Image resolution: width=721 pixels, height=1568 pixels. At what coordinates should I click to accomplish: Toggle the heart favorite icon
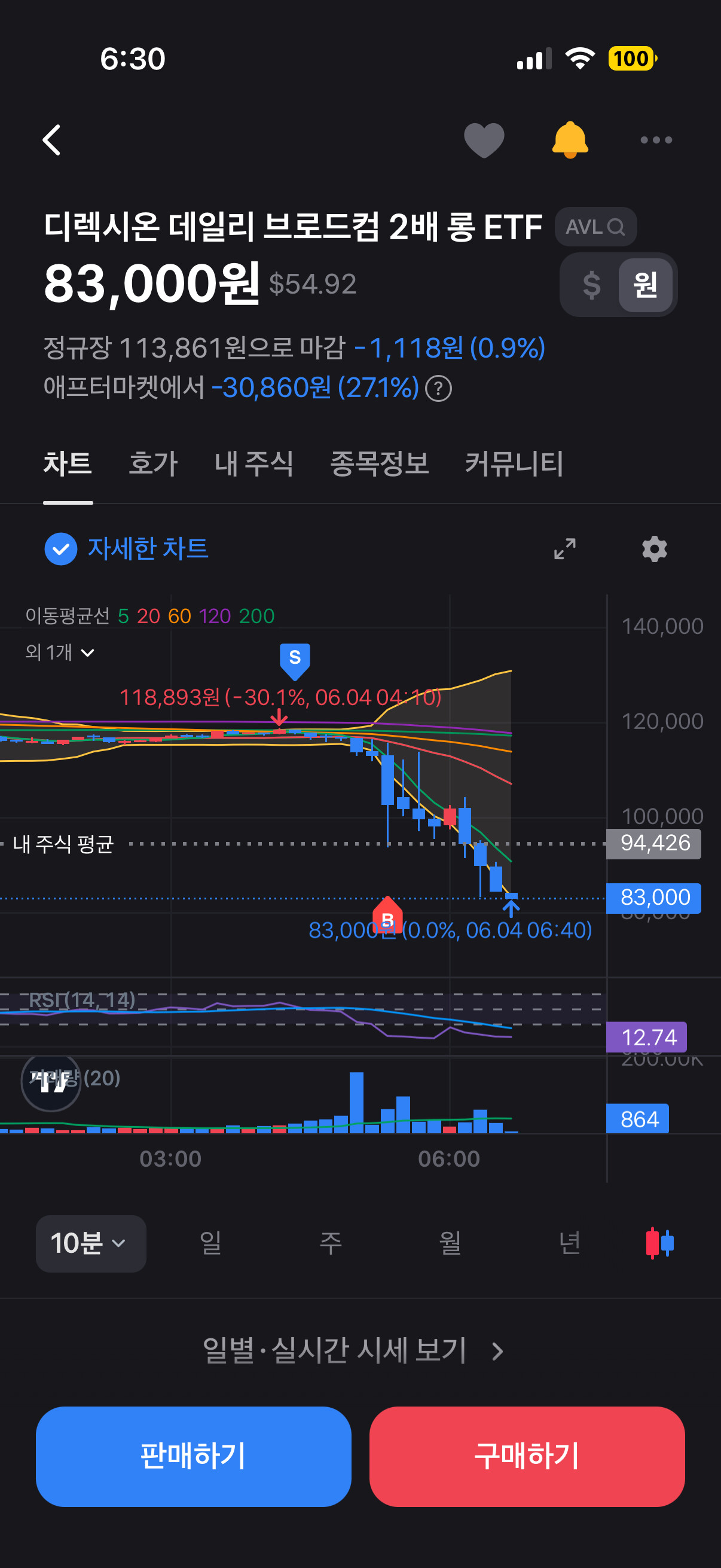[x=484, y=140]
